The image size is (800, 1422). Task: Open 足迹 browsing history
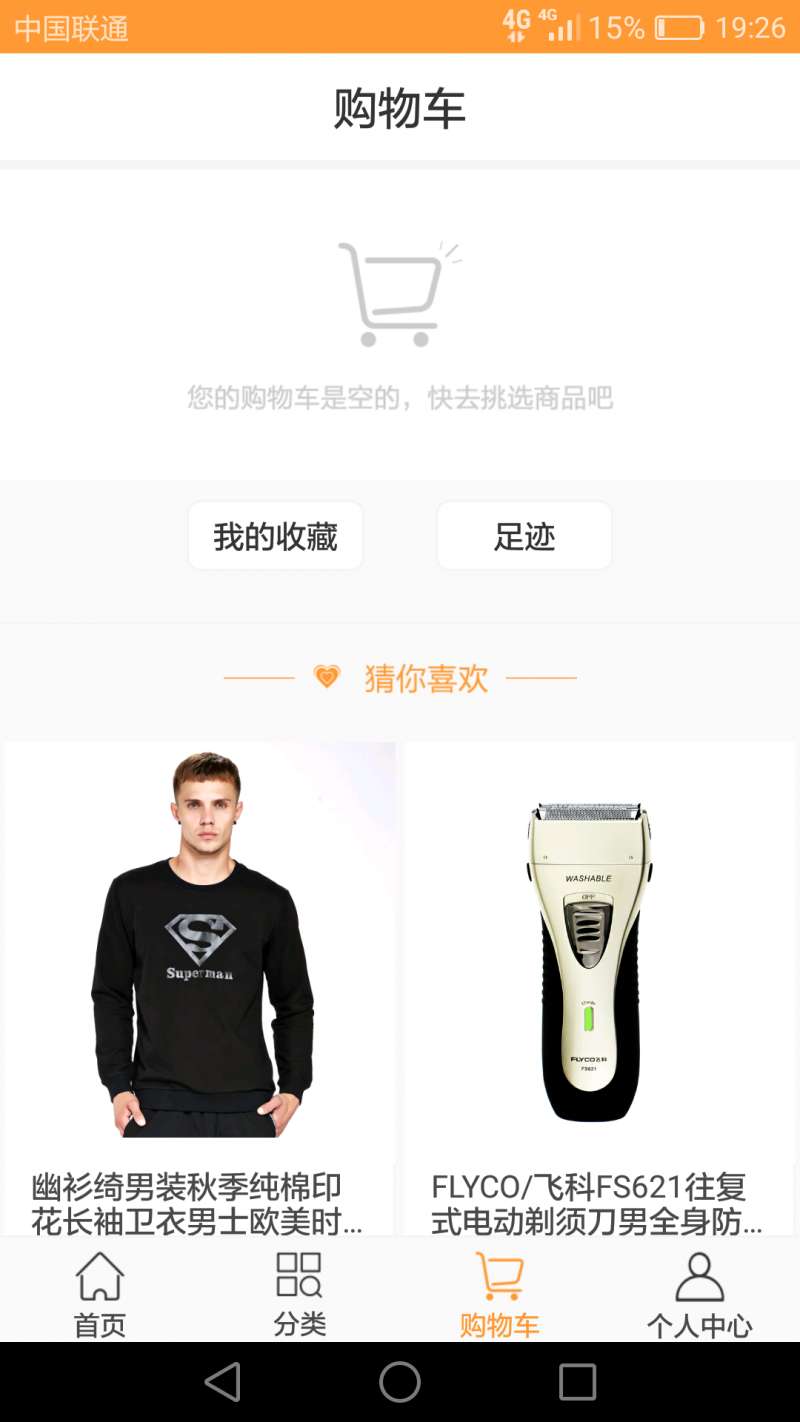pos(524,537)
